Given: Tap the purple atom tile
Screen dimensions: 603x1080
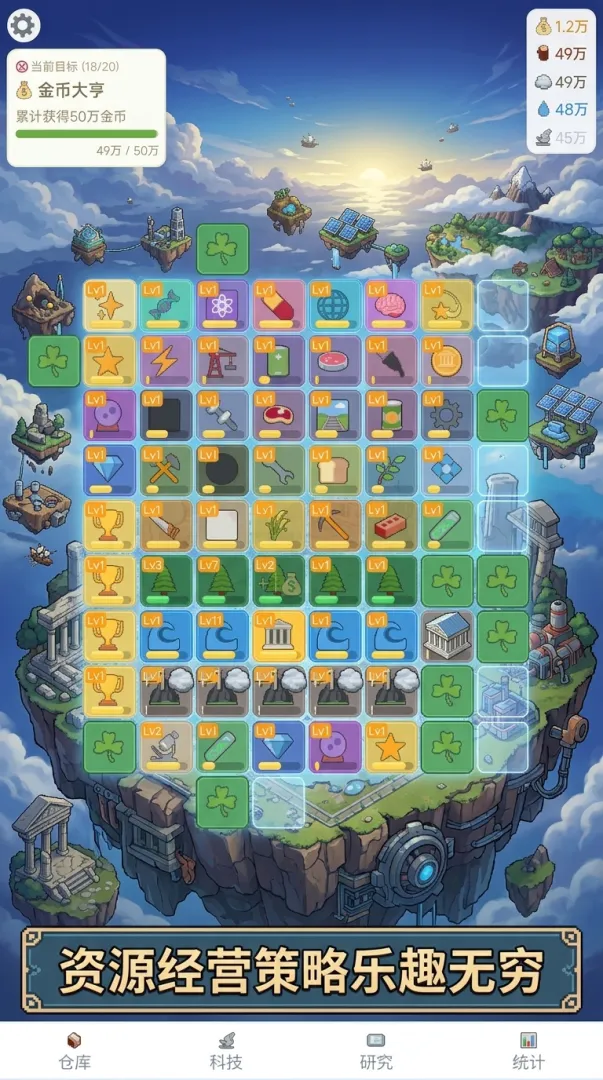Looking at the screenshot, I should pyautogui.click(x=222, y=305).
